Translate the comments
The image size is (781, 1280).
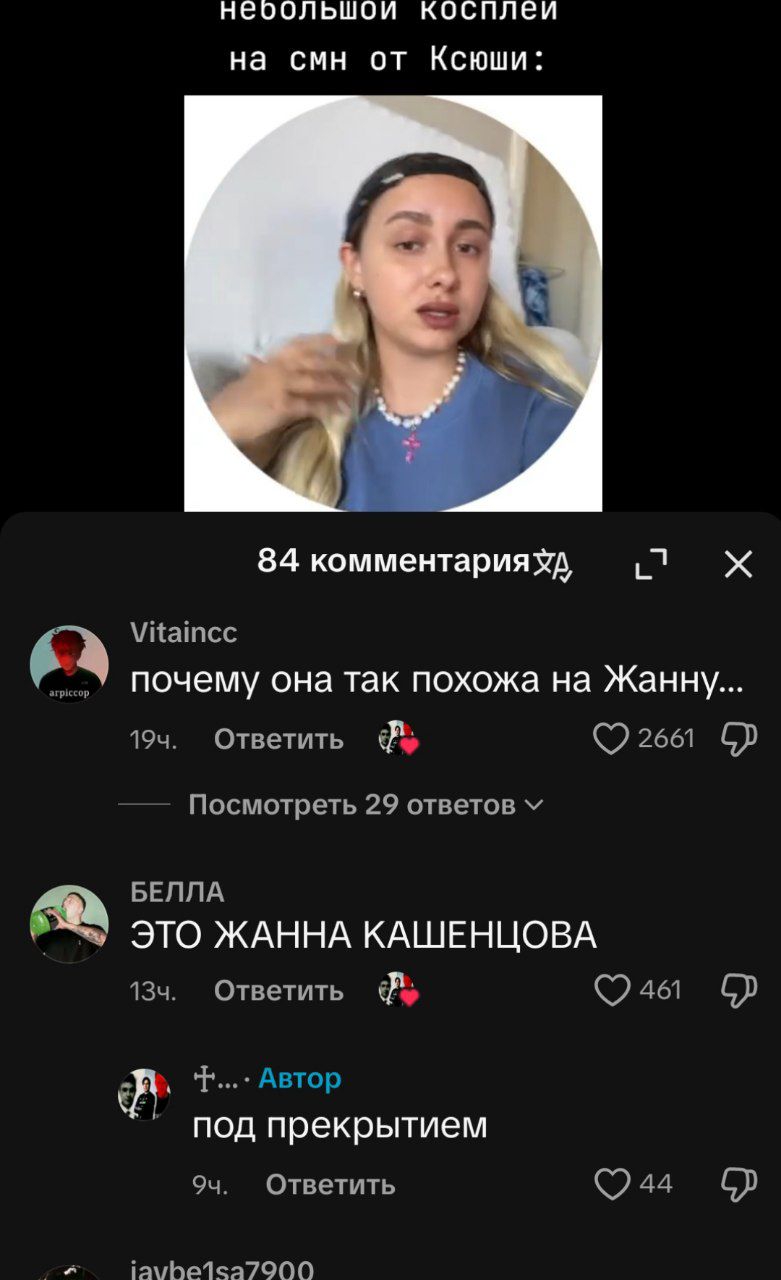point(553,566)
